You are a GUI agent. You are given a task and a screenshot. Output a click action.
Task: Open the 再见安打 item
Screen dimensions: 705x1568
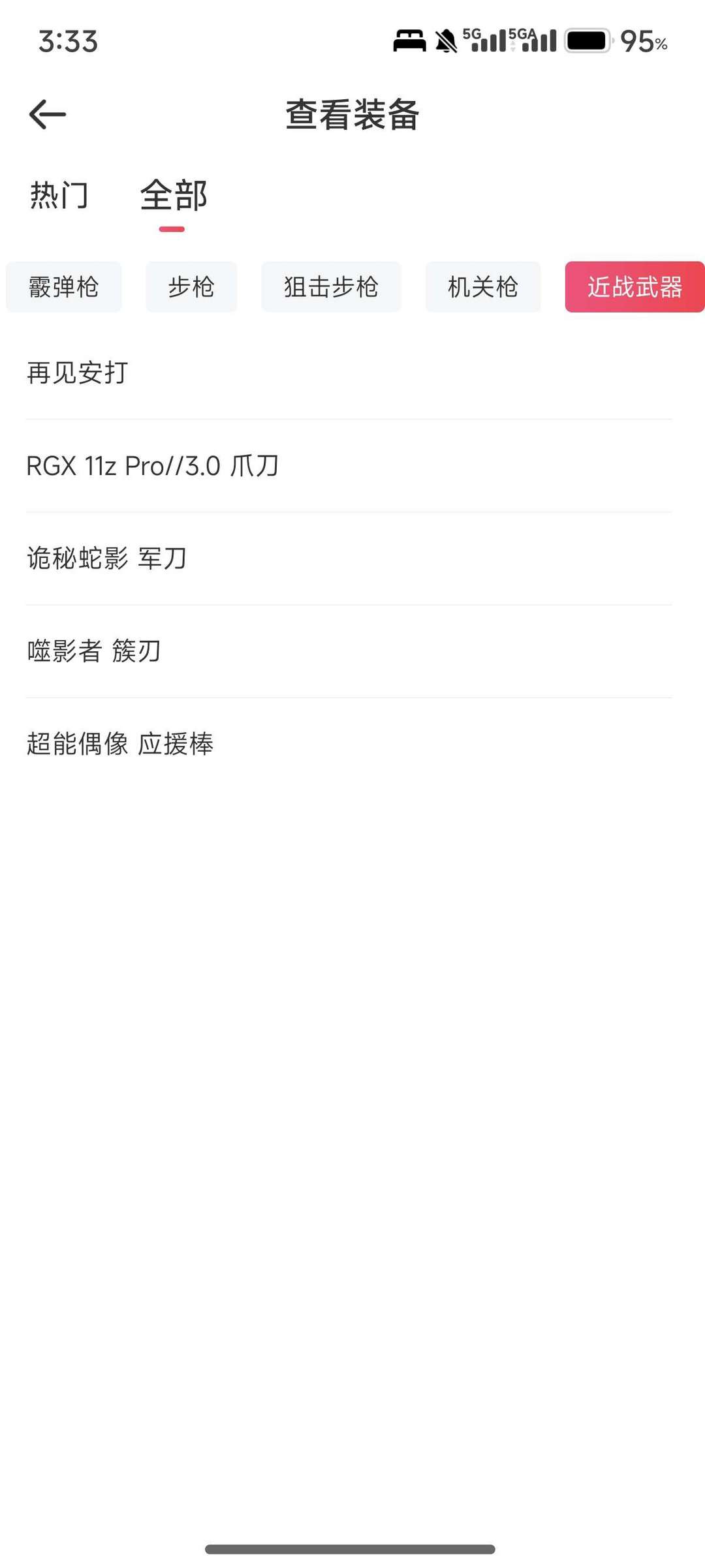coord(349,373)
